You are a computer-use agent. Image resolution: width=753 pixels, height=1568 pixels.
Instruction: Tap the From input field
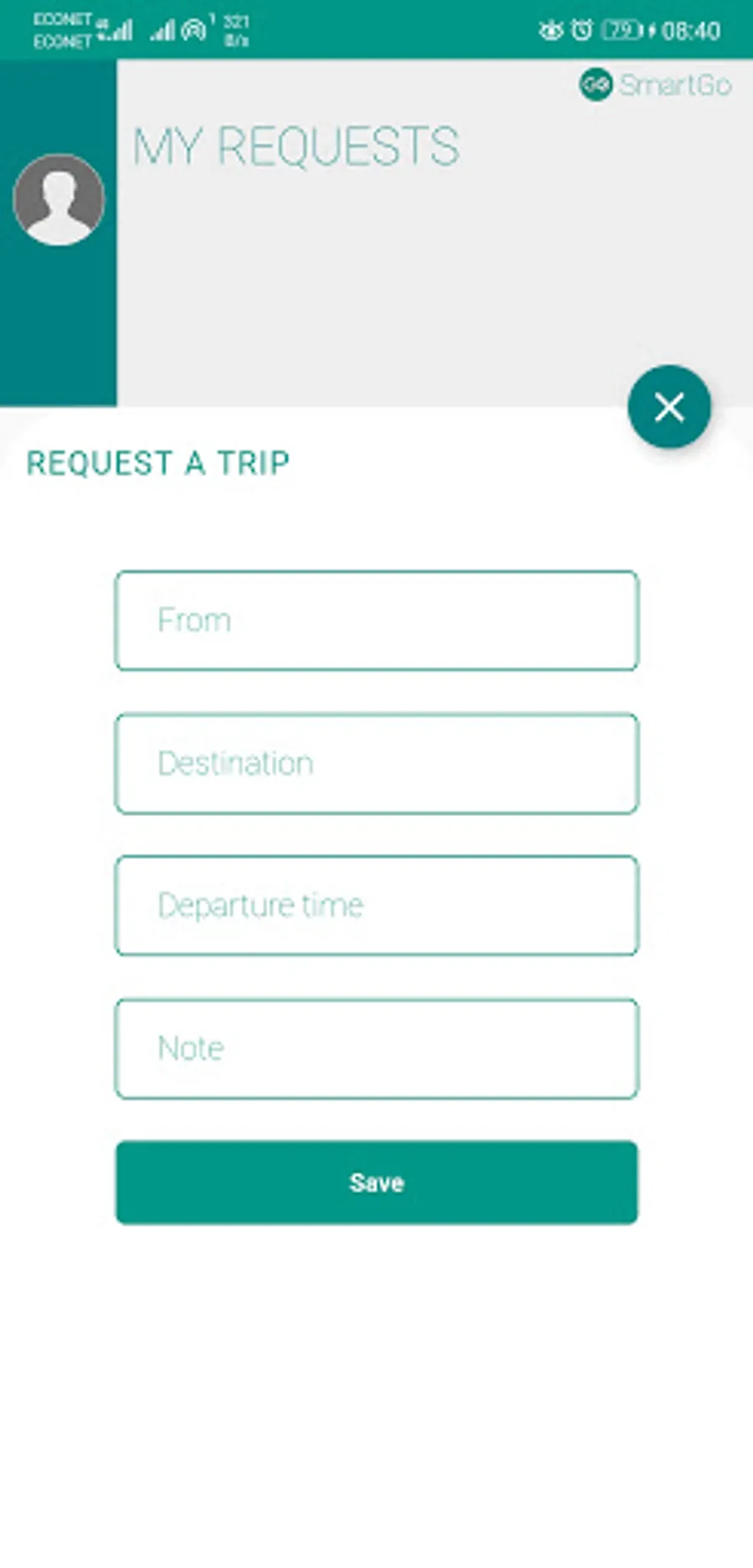[376, 620]
